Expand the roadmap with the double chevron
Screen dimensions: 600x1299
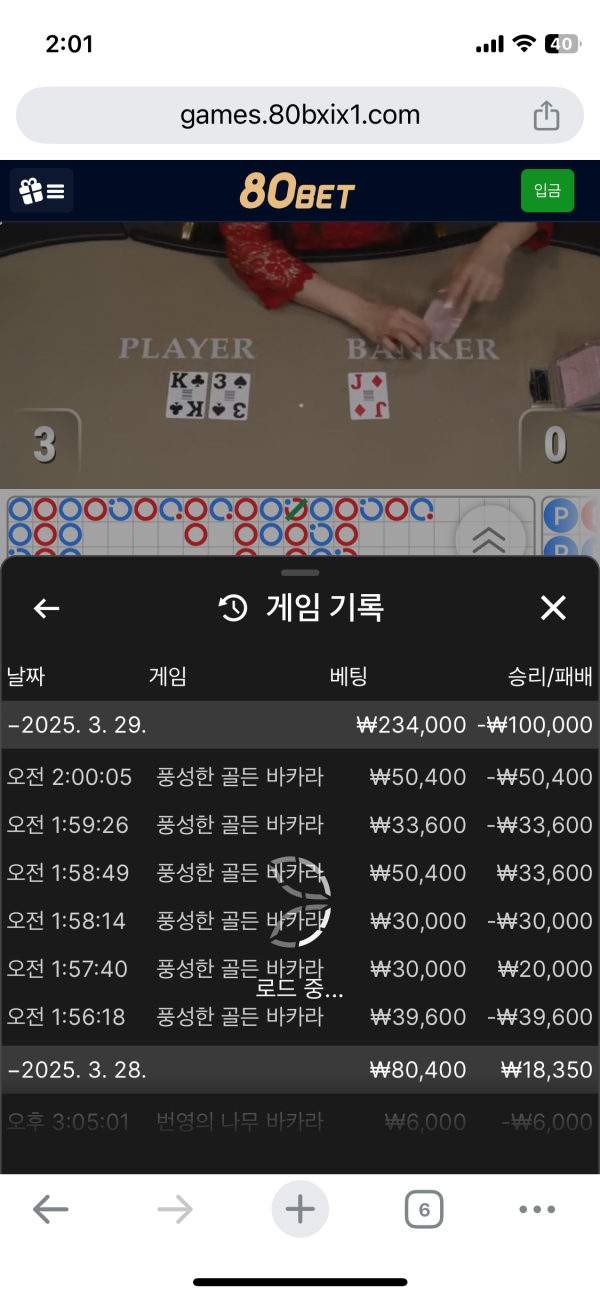489,539
